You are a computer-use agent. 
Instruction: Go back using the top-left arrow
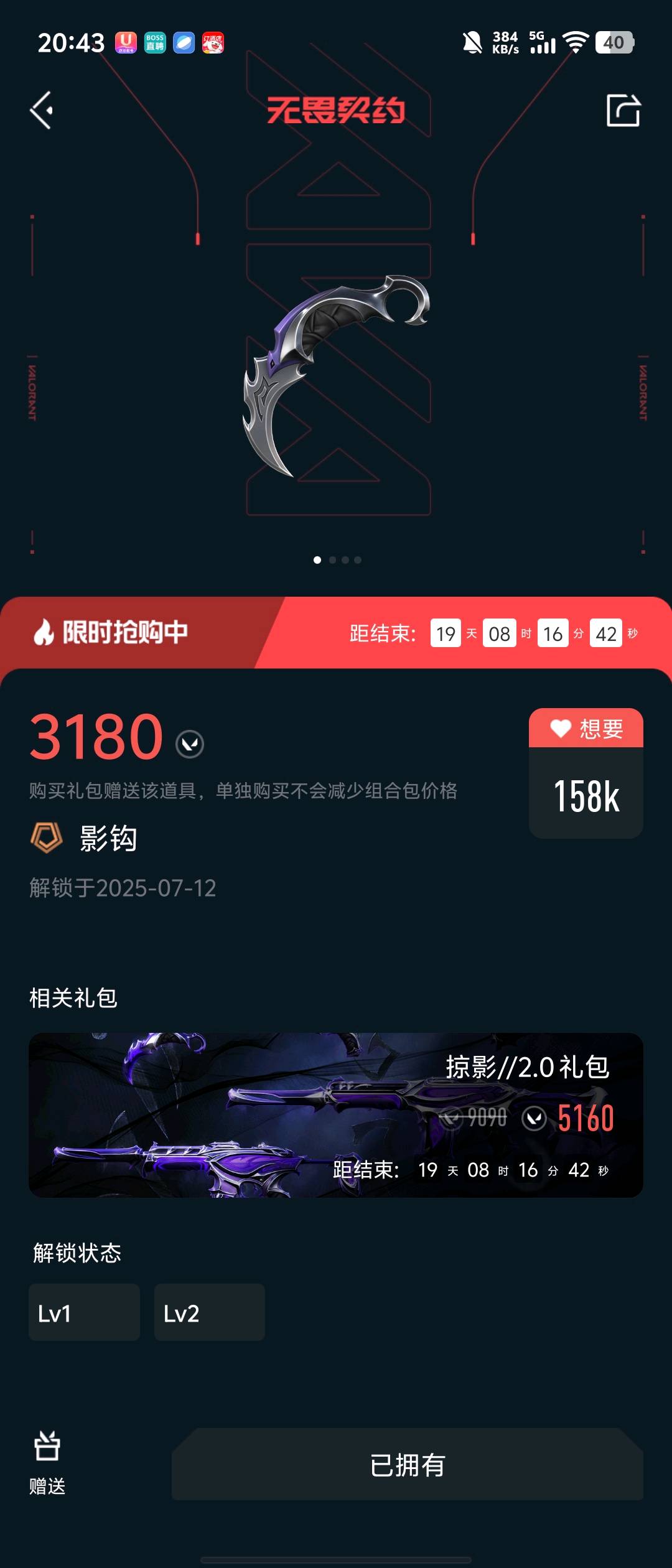coord(42,111)
